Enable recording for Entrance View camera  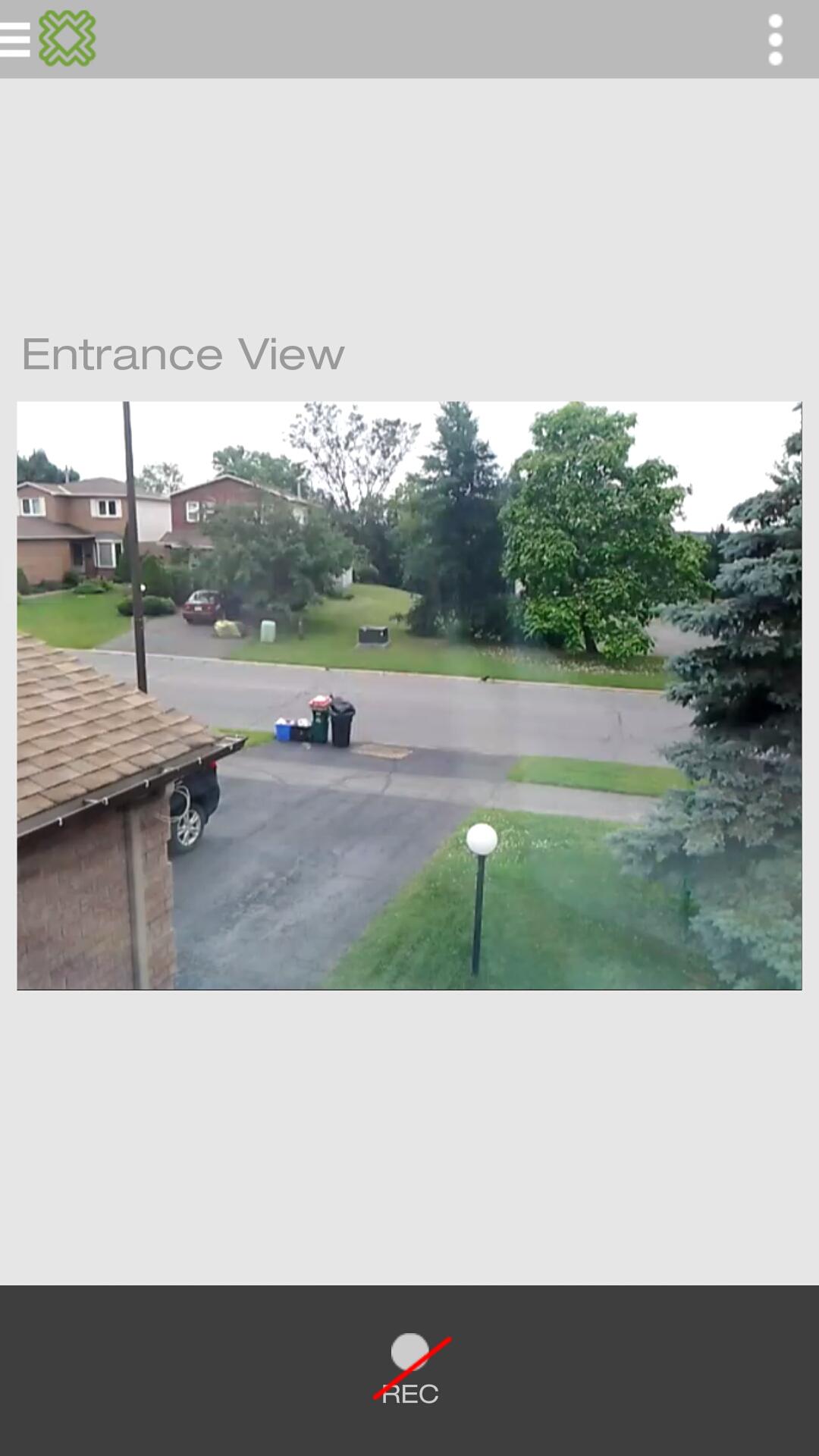(409, 1361)
